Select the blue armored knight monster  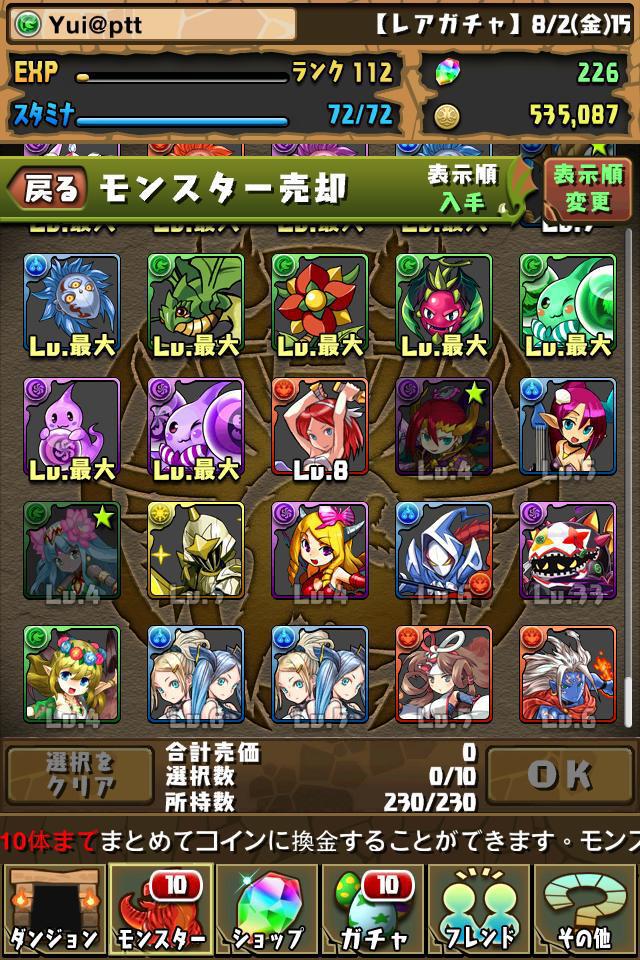pyautogui.click(x=444, y=551)
